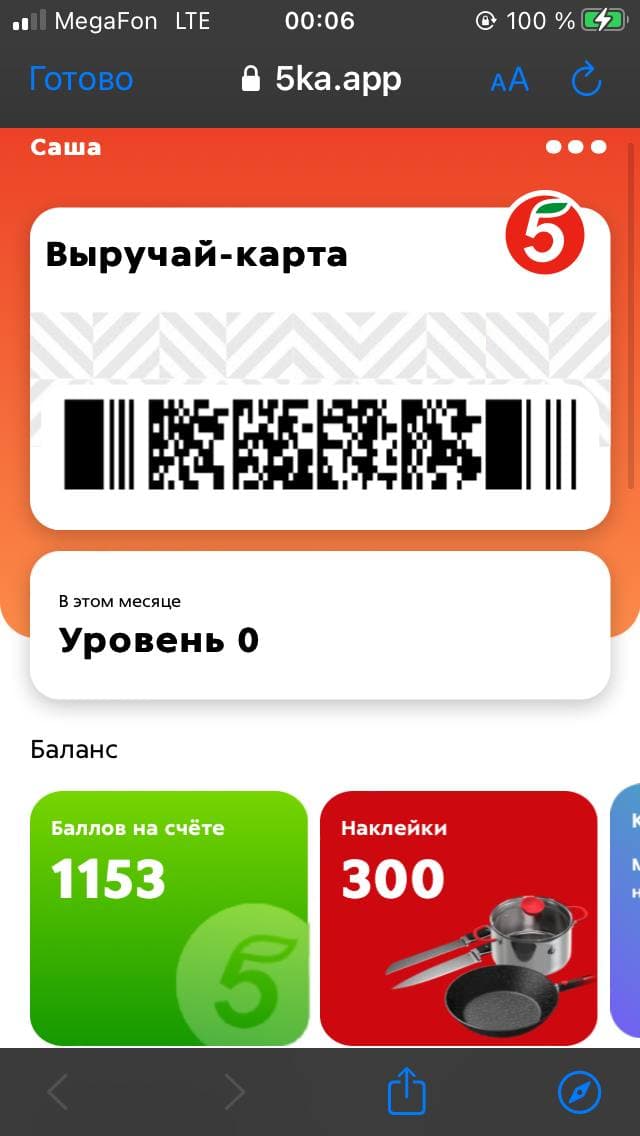Open the Наклейки stickers card
This screenshot has width=640, height=1136.
(x=458, y=918)
